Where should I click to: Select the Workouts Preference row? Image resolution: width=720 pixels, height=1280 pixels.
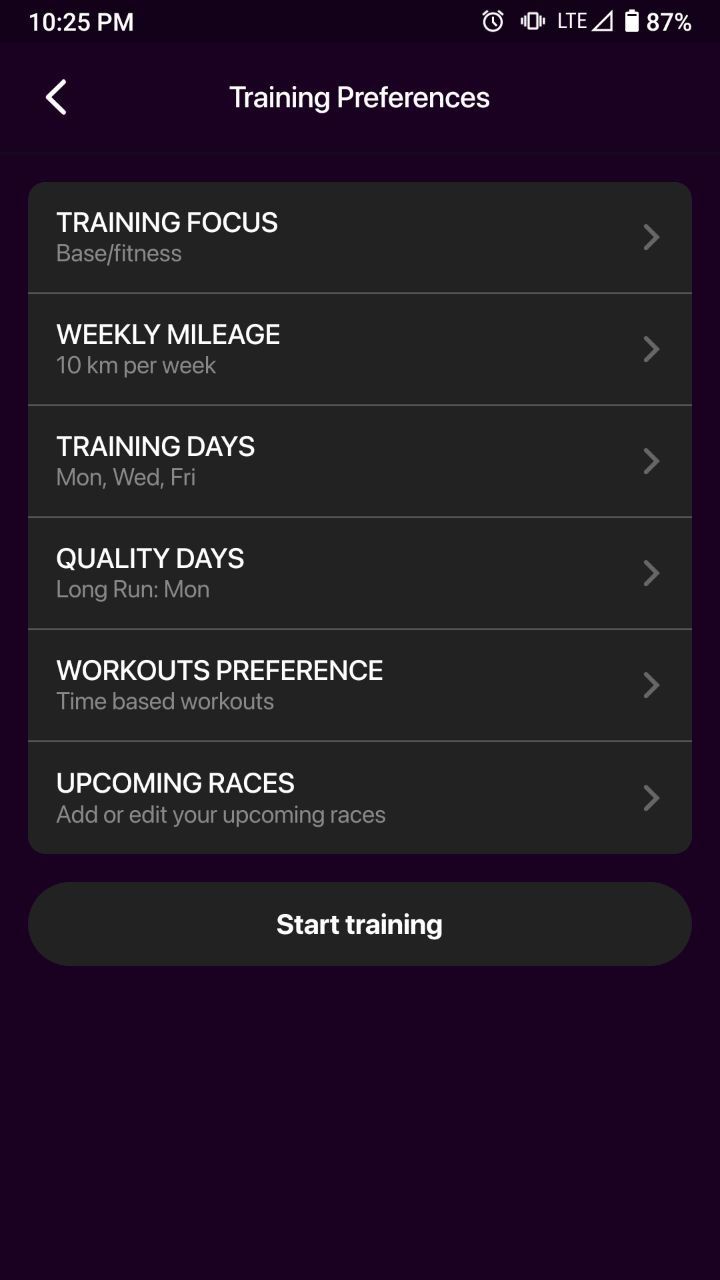point(360,685)
